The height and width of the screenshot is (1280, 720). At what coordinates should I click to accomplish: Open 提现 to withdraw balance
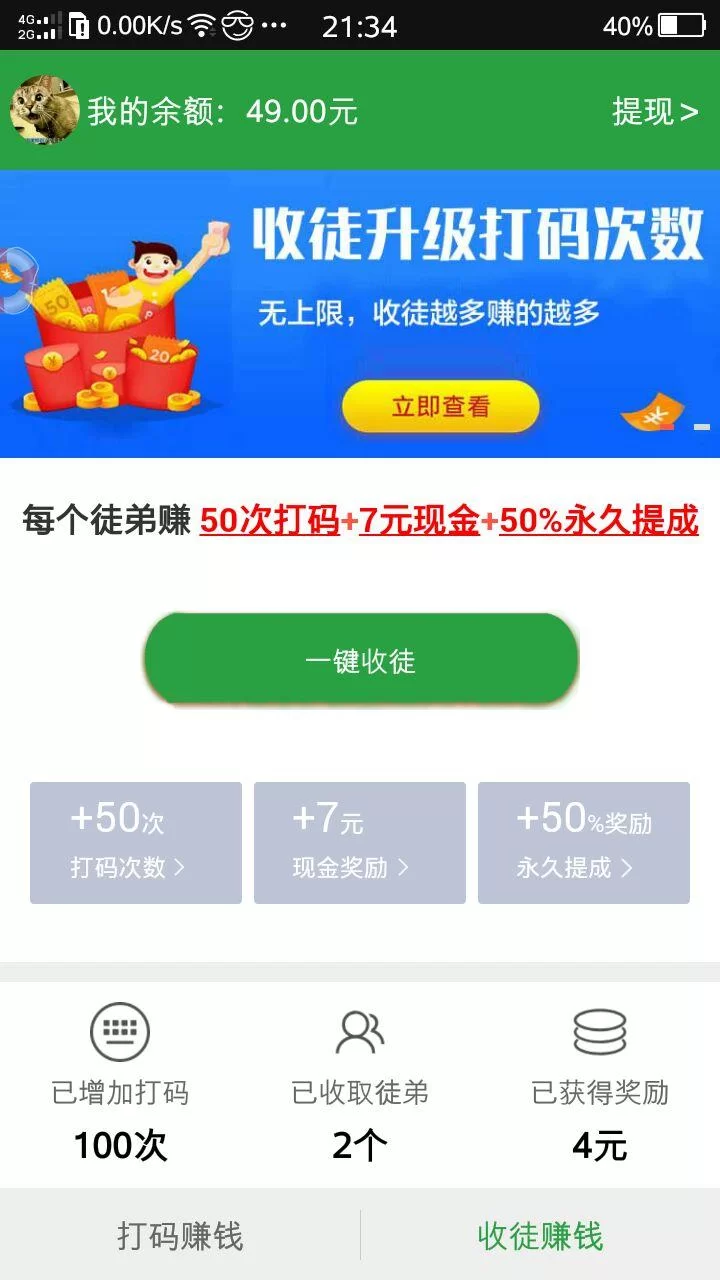tap(655, 113)
